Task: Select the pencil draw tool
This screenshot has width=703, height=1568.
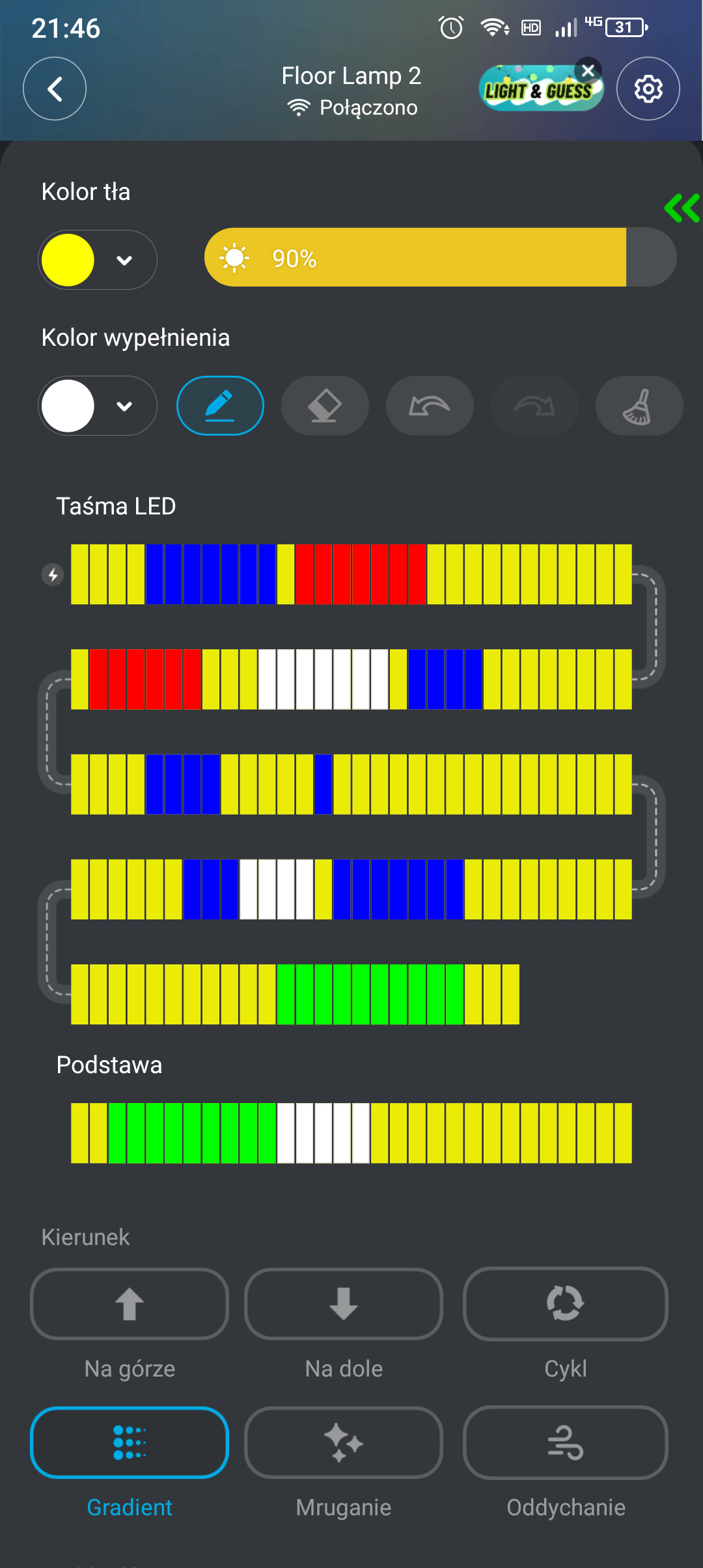Action: click(x=220, y=406)
